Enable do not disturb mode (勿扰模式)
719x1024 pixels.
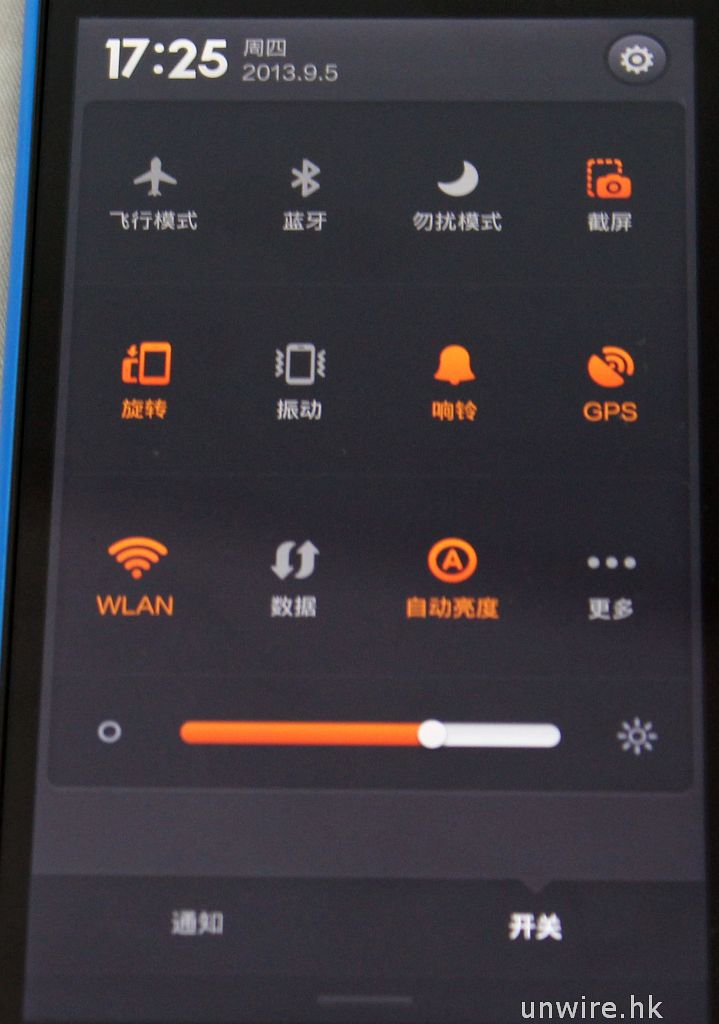[x=457, y=196]
